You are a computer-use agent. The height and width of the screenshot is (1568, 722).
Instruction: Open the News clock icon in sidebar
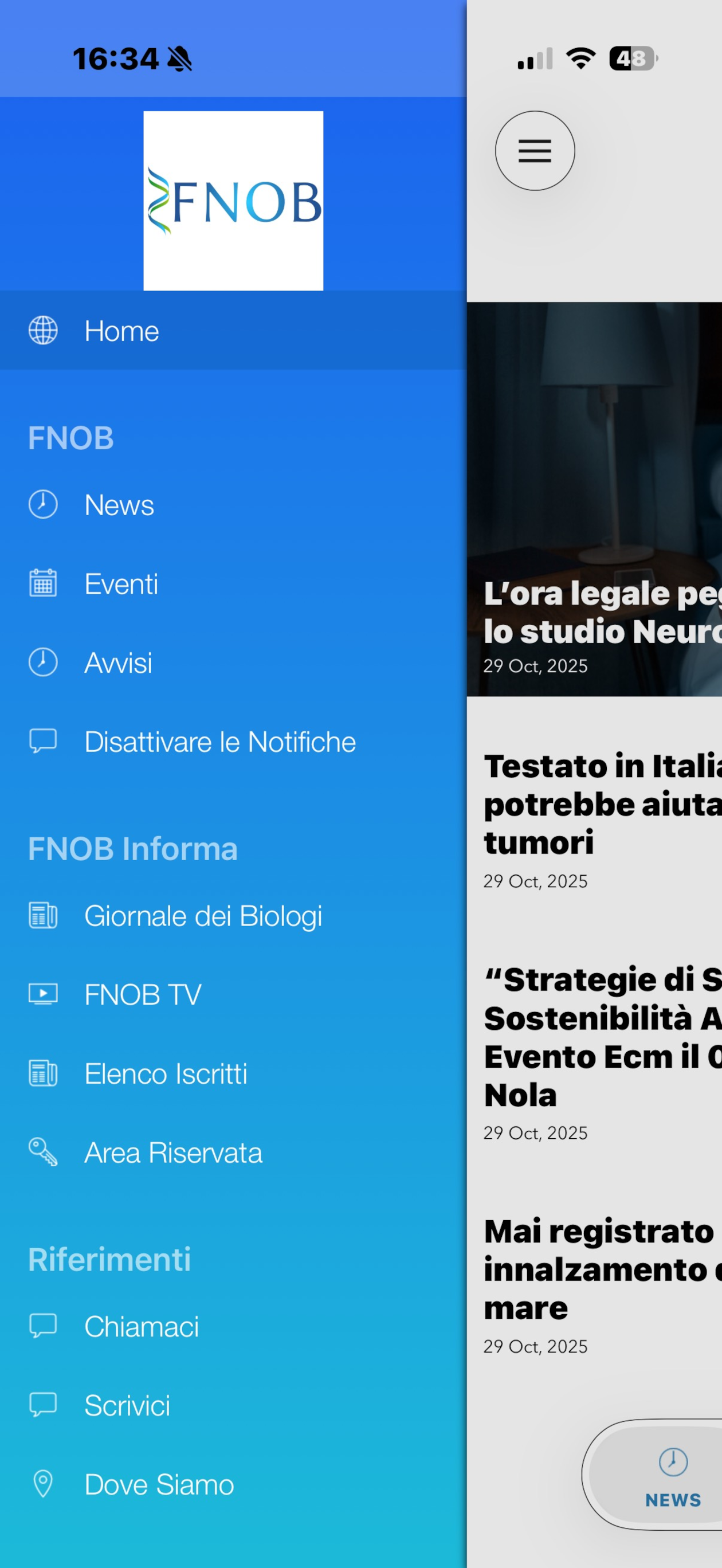click(42, 504)
